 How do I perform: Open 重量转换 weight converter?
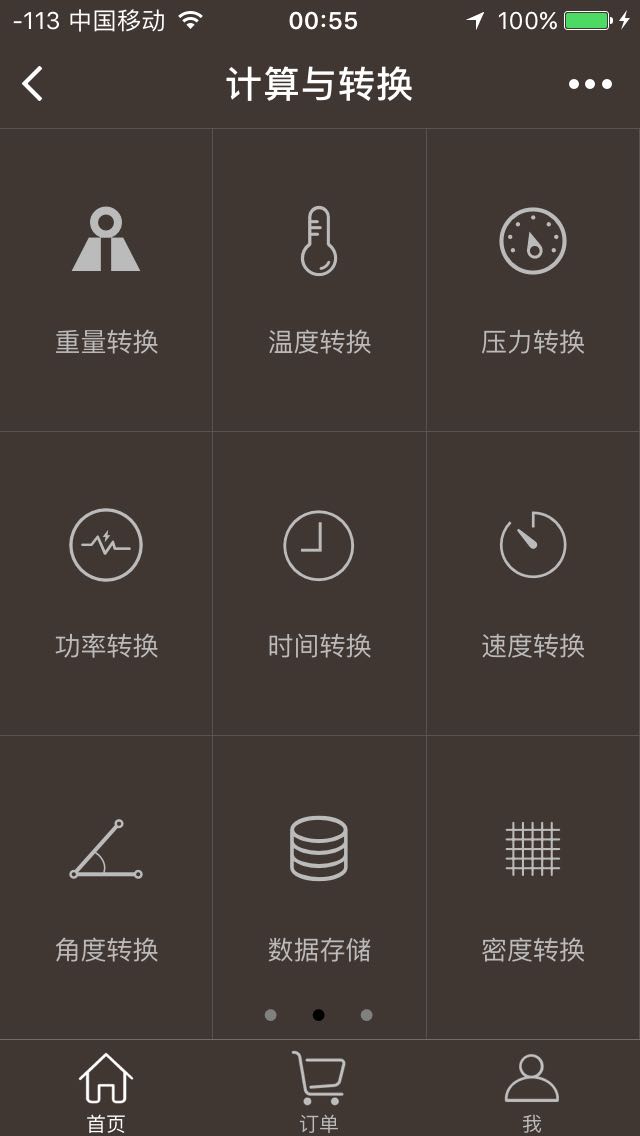[x=106, y=280]
